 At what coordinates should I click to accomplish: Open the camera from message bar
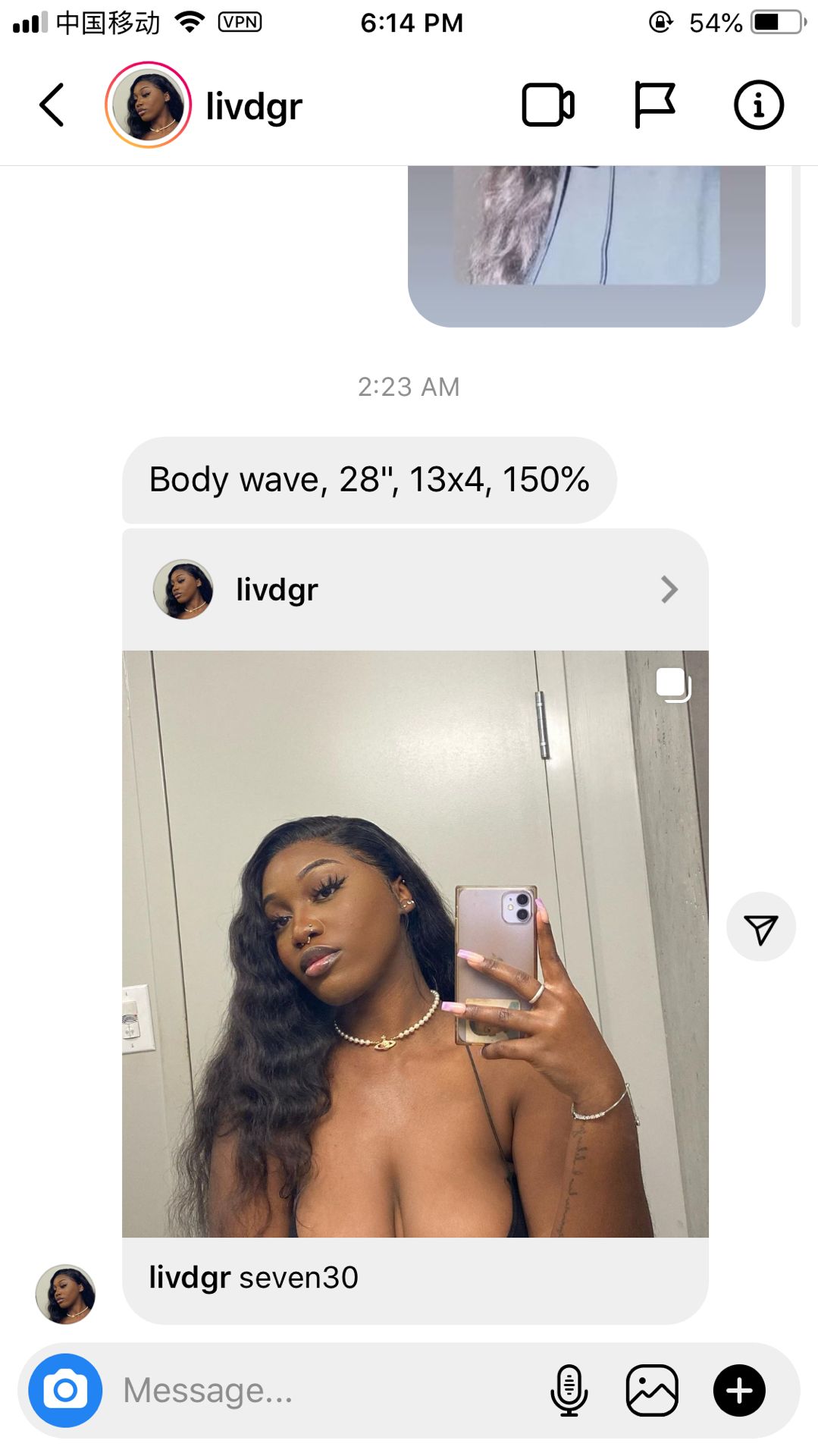click(x=65, y=1390)
